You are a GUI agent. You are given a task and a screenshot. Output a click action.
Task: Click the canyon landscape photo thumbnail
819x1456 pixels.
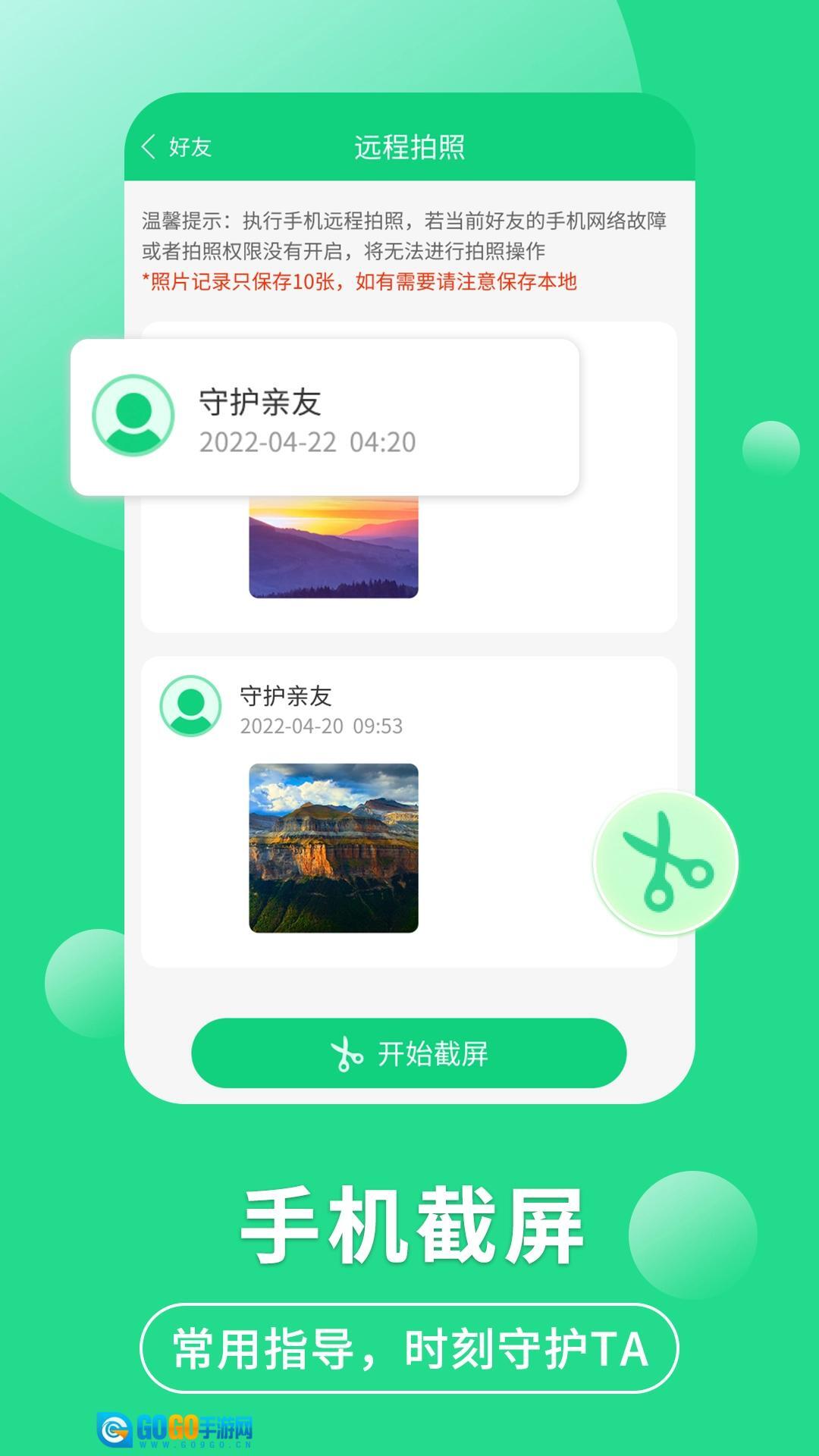(334, 849)
